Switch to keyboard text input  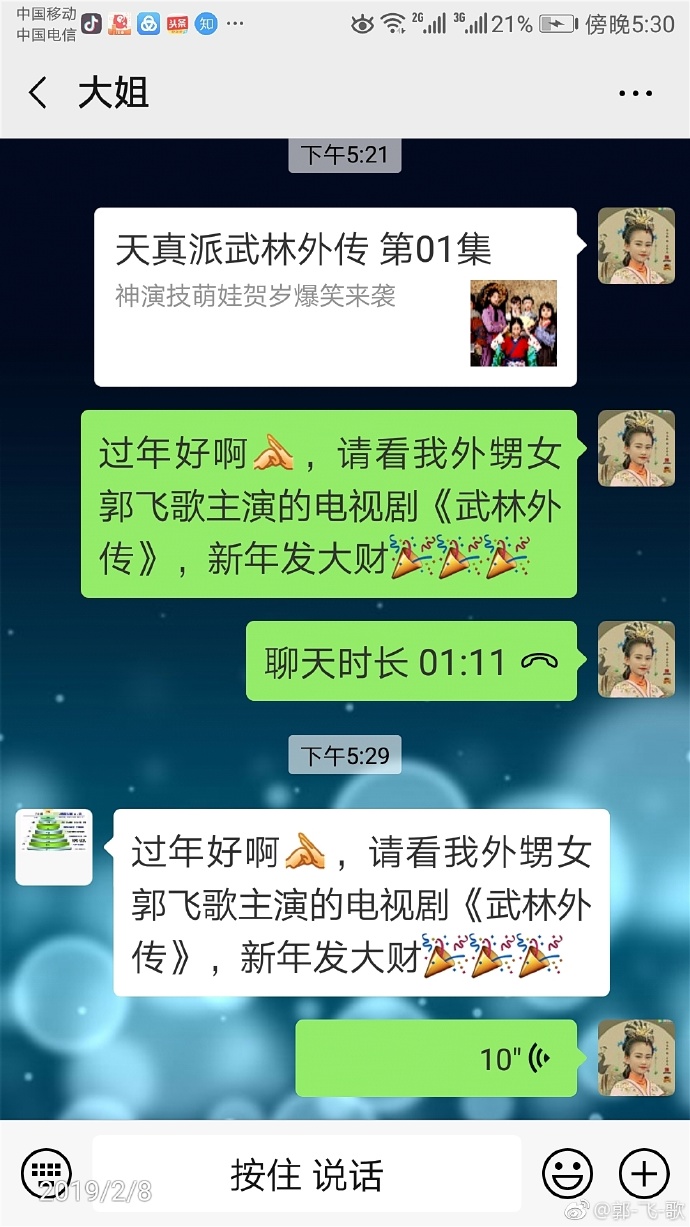click(46, 1173)
